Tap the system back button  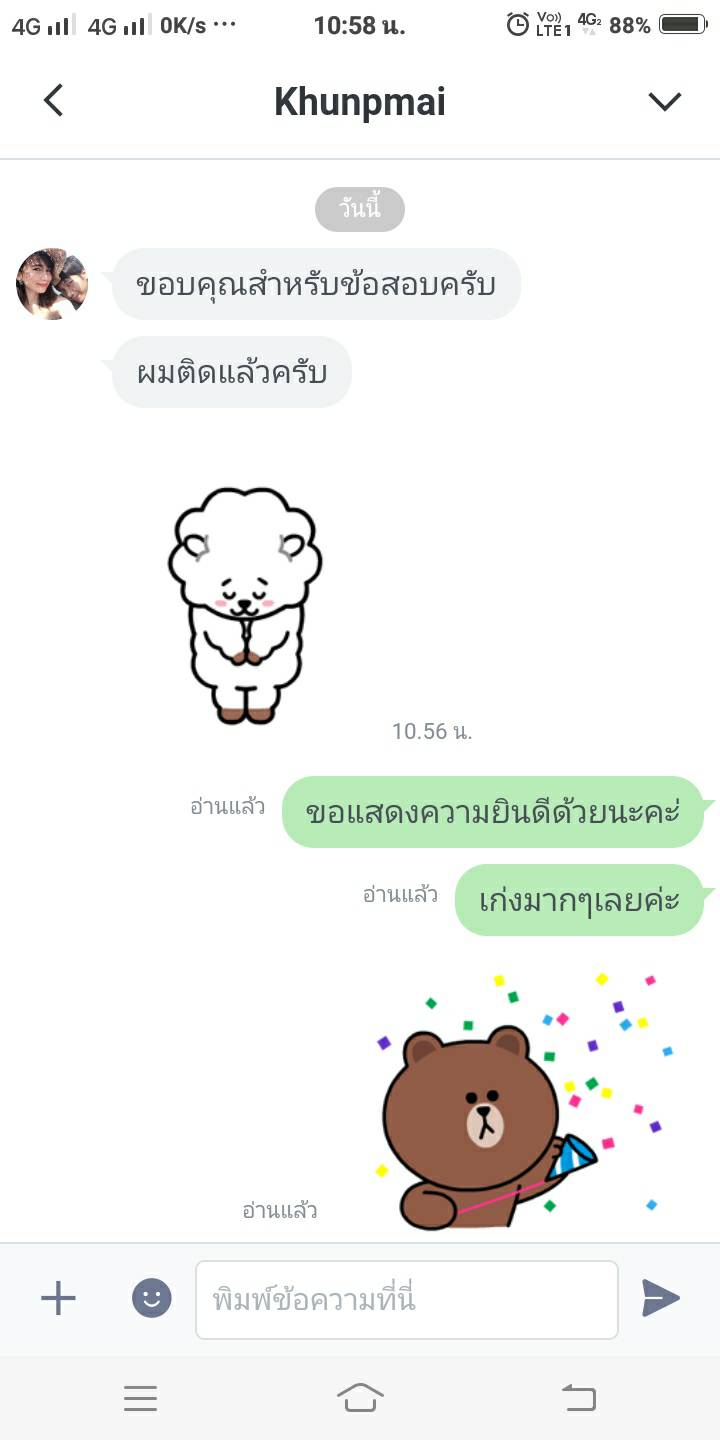pyautogui.click(x=579, y=1397)
